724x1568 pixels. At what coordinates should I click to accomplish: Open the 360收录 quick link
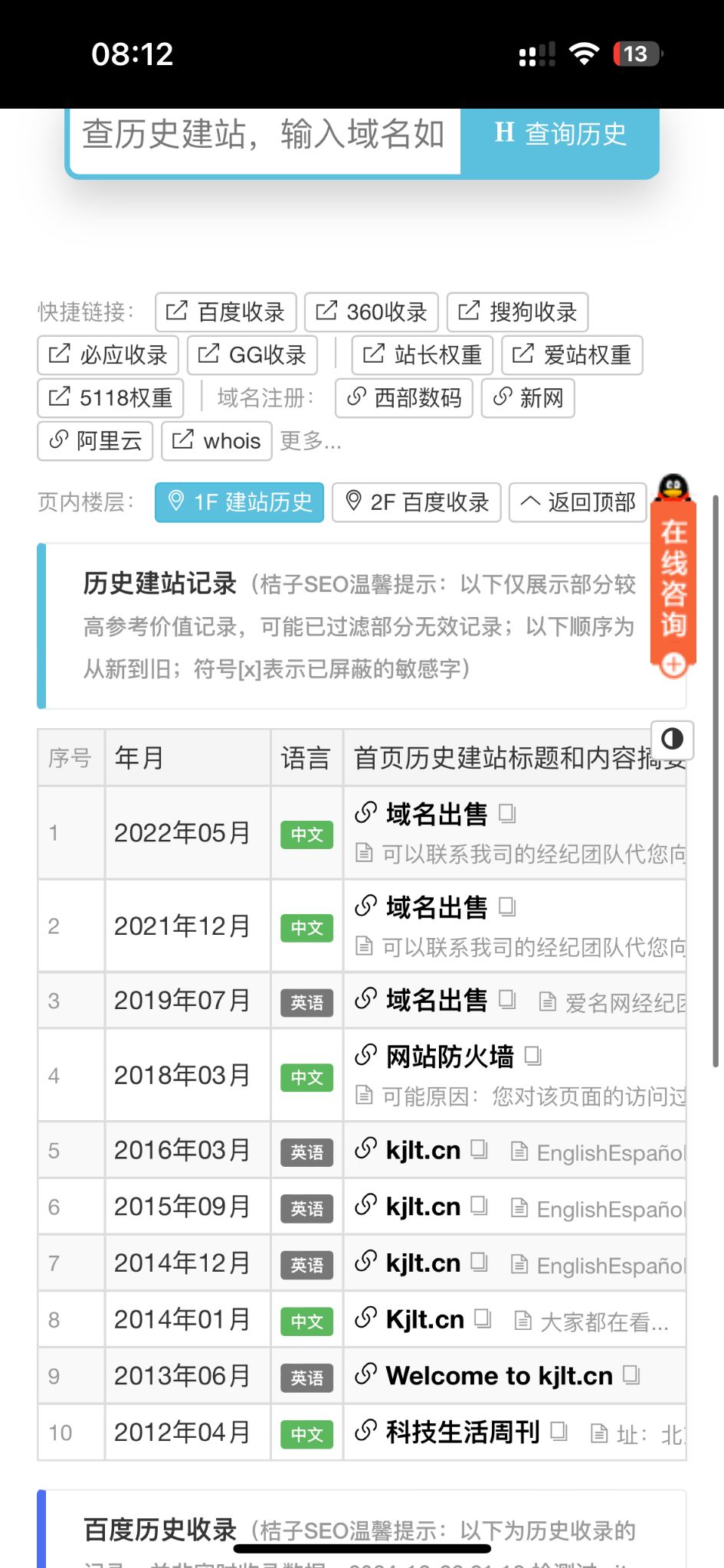pos(372,312)
